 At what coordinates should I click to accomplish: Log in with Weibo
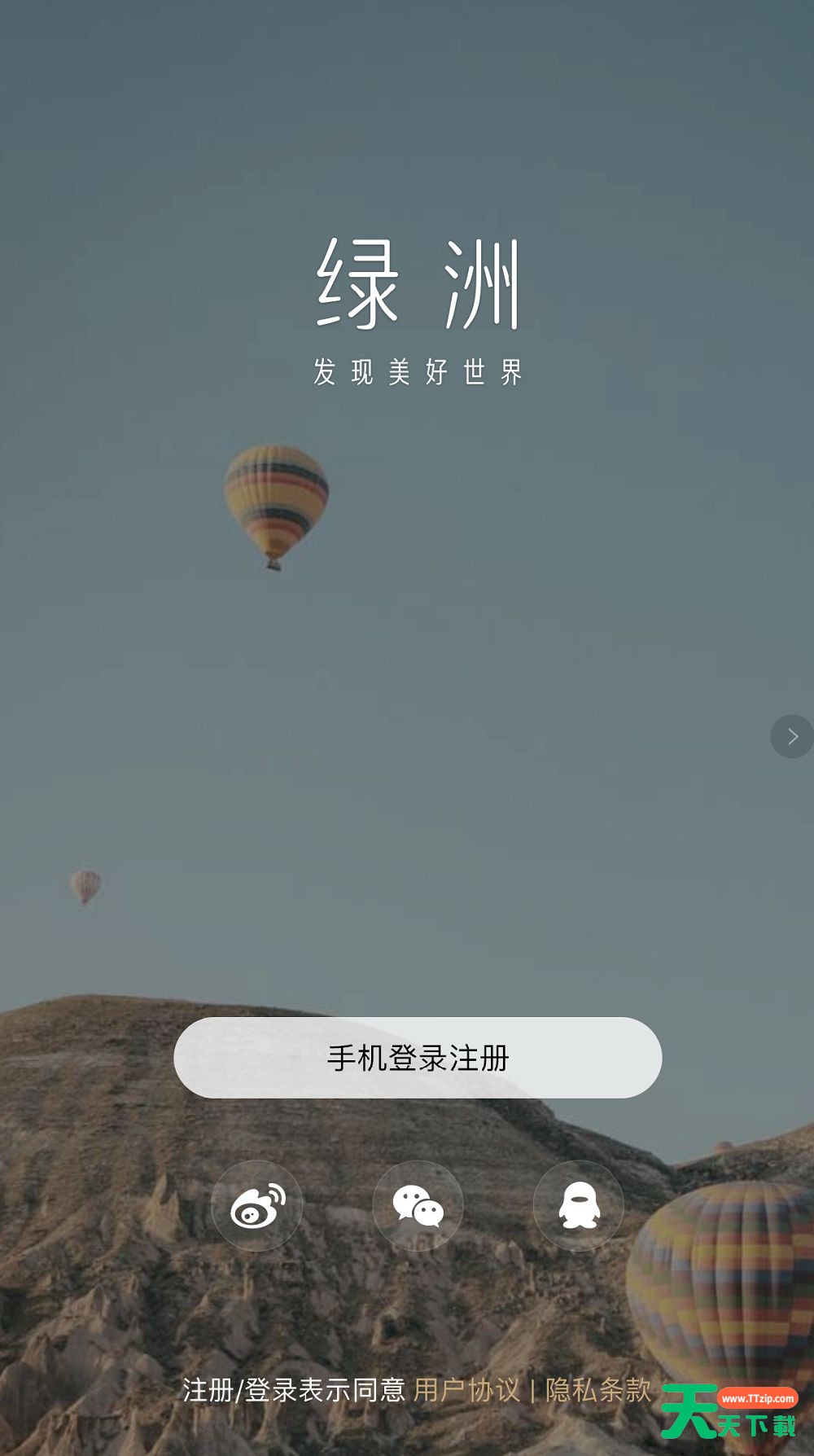click(257, 1206)
